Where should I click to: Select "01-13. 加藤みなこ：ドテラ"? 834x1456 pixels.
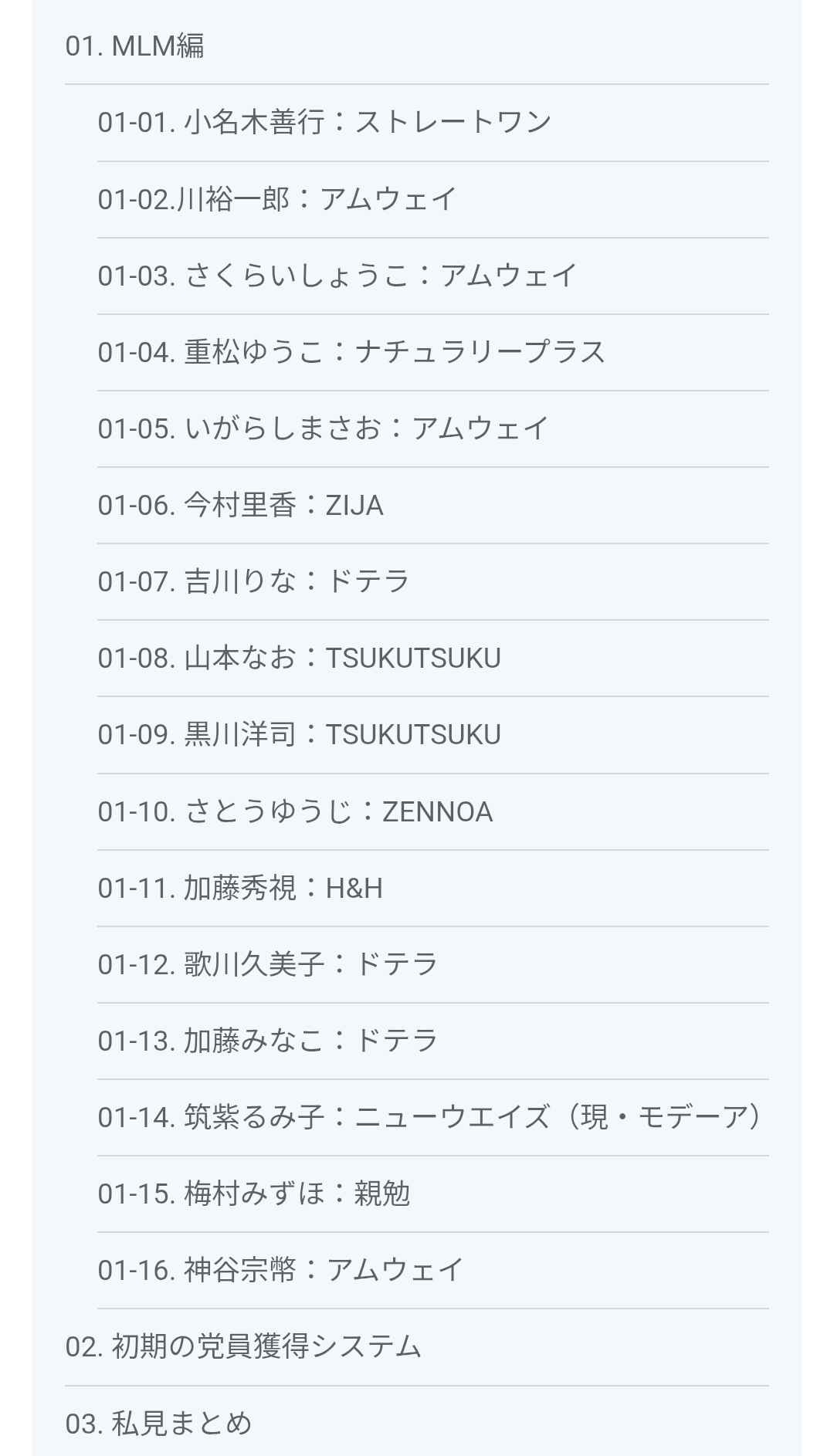click(266, 1041)
